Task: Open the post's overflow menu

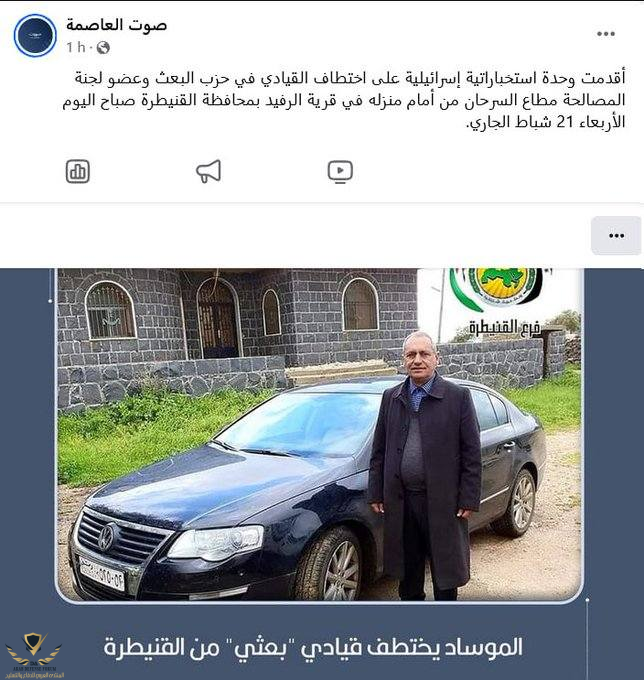Action: point(606,34)
